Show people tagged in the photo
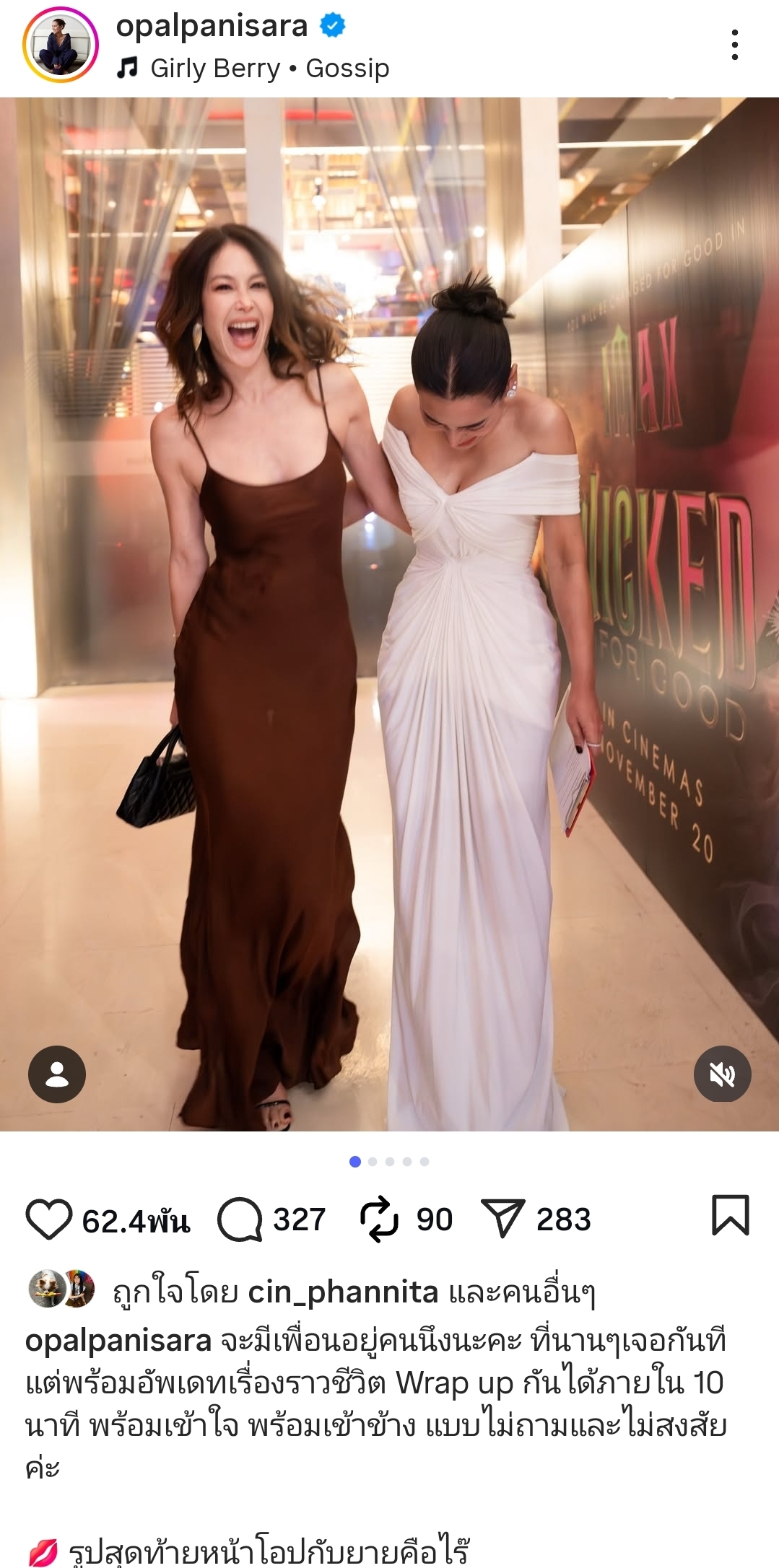This screenshot has height=1568, width=779. pyautogui.click(x=57, y=1074)
